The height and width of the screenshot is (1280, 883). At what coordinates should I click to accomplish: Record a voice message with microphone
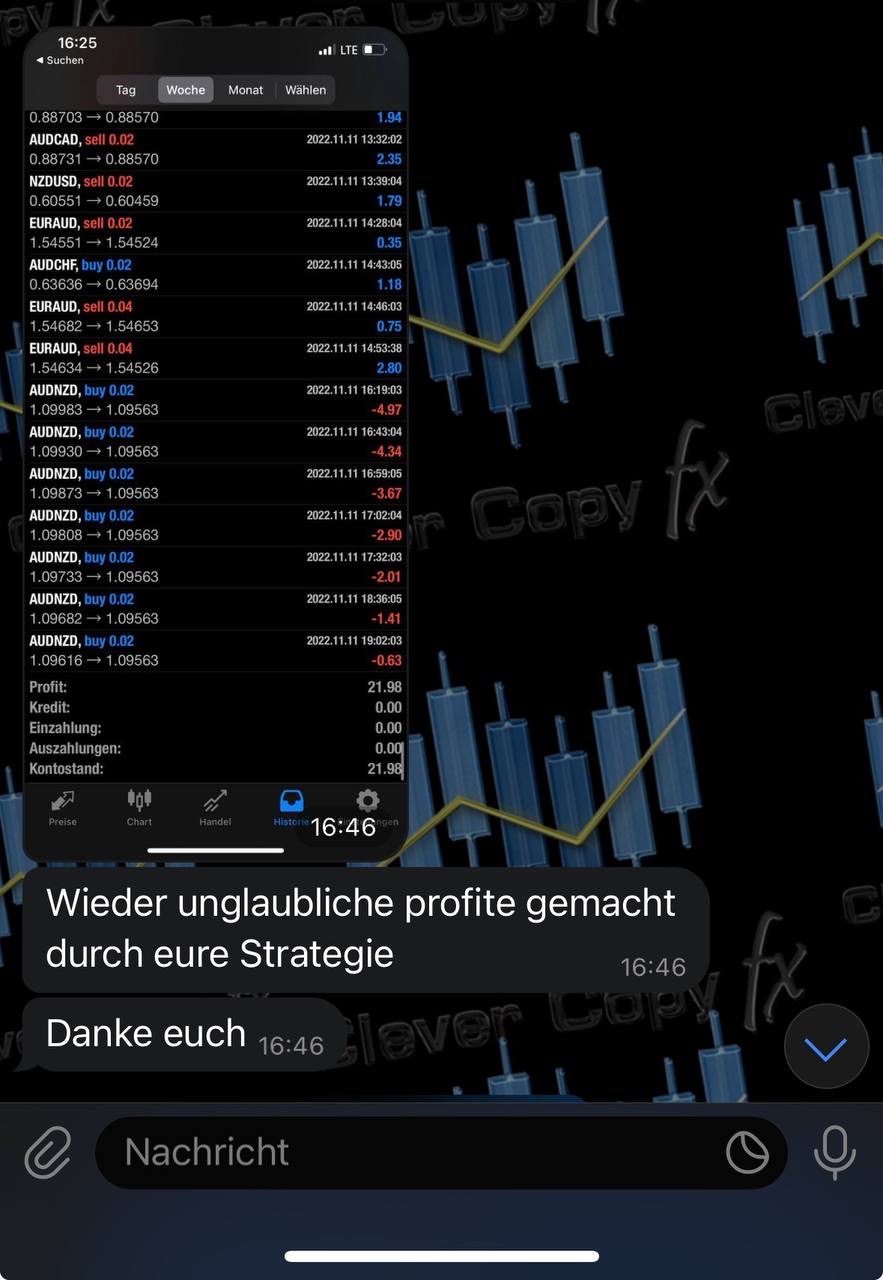pos(834,1152)
